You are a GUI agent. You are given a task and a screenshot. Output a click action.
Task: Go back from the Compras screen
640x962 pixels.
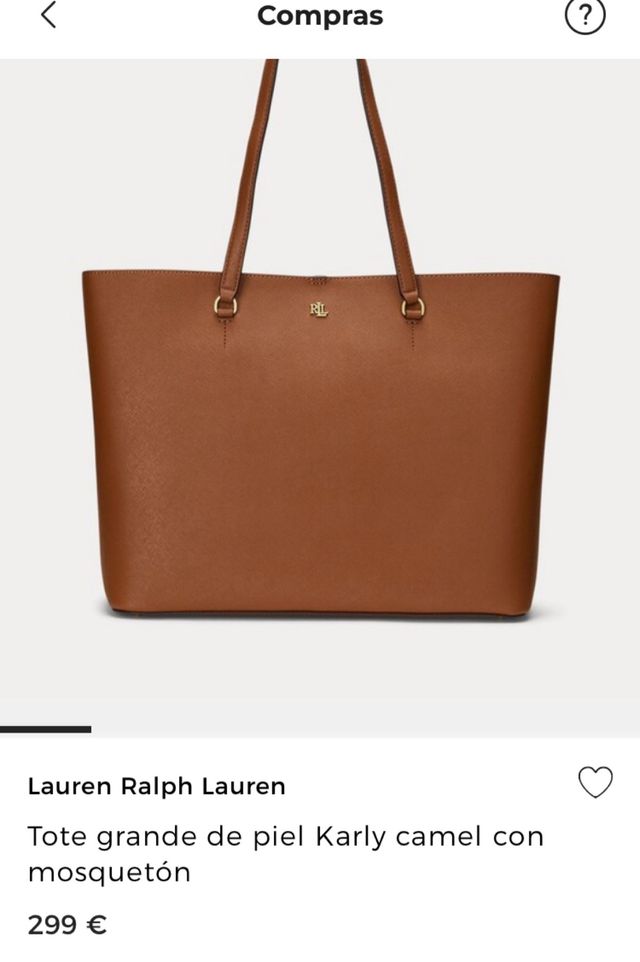point(49,16)
